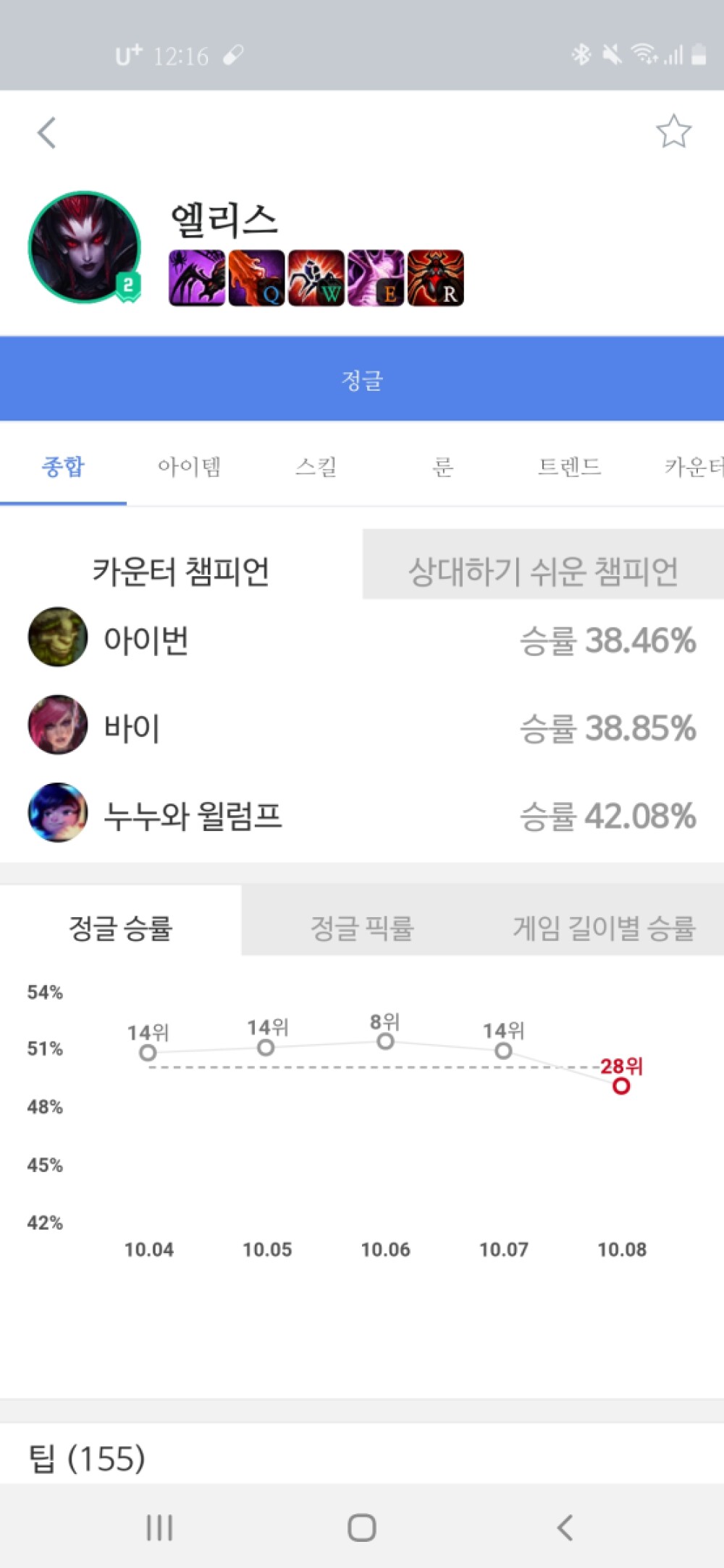Open the 트렌드 tab
The image size is (724, 1568).
(570, 466)
